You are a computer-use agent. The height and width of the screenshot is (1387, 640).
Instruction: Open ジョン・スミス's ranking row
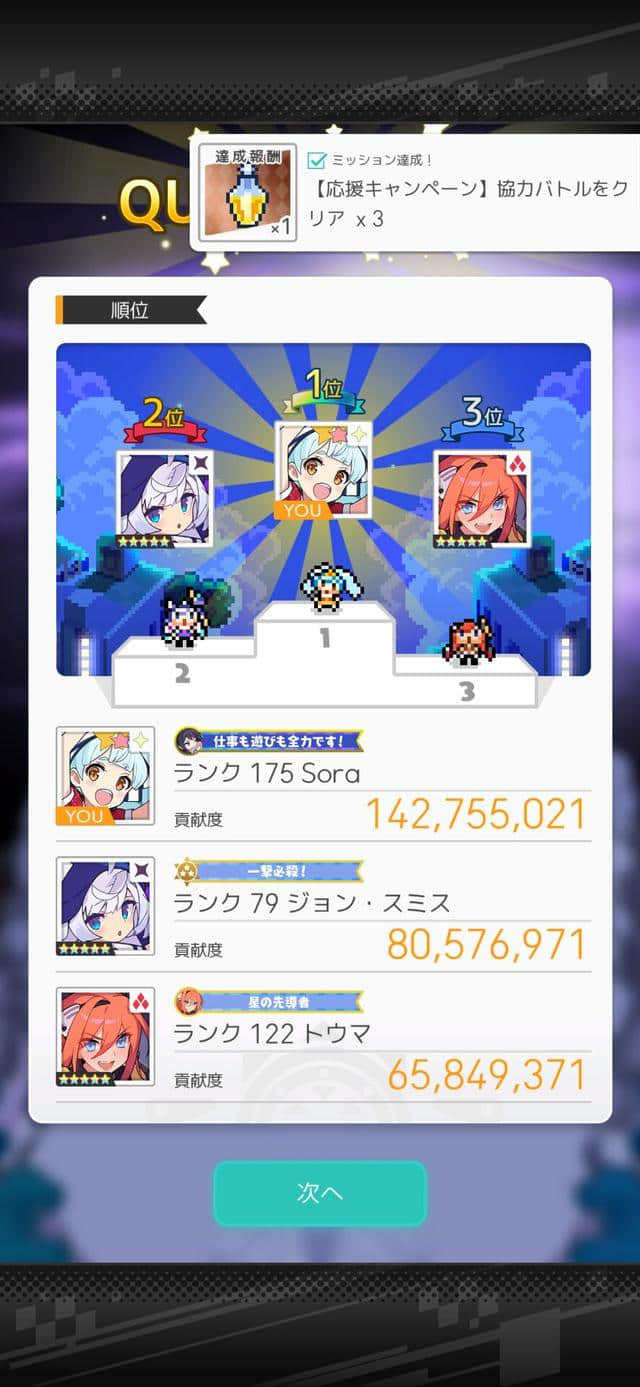(x=322, y=906)
